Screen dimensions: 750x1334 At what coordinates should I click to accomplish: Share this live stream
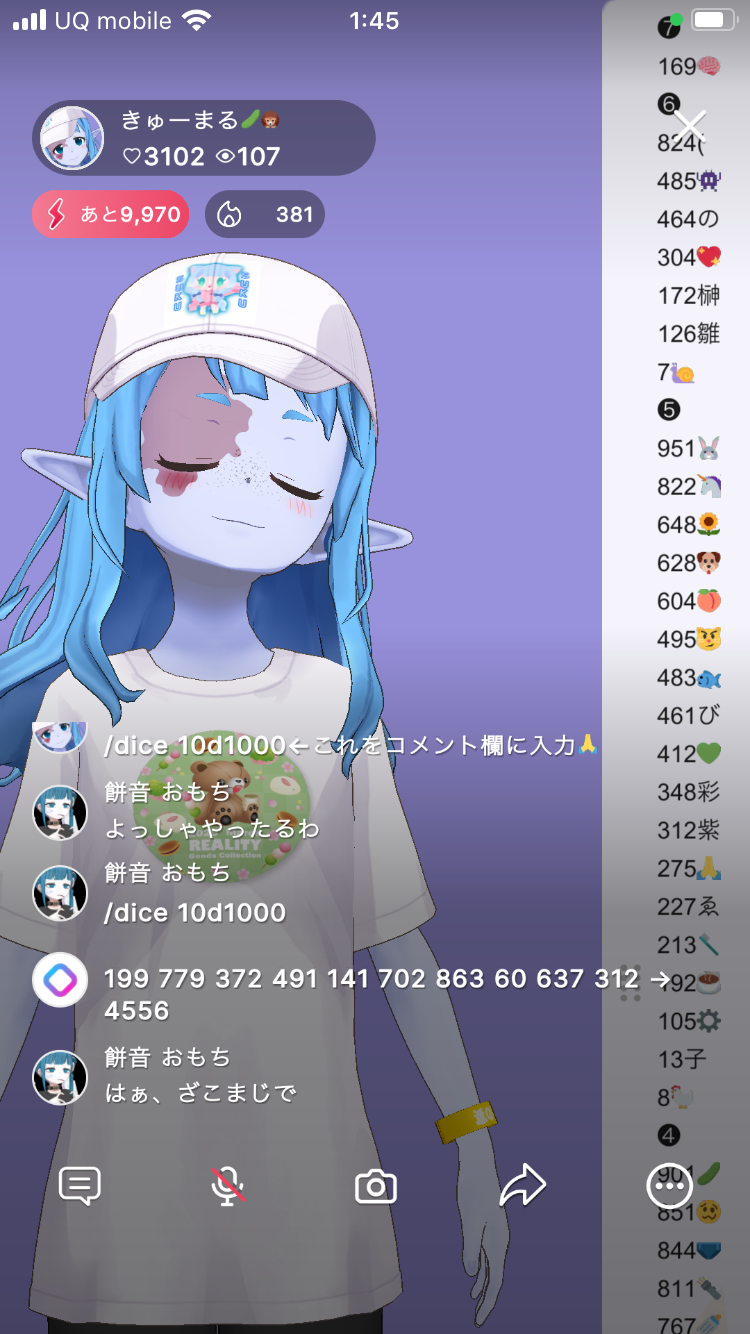tap(522, 1186)
